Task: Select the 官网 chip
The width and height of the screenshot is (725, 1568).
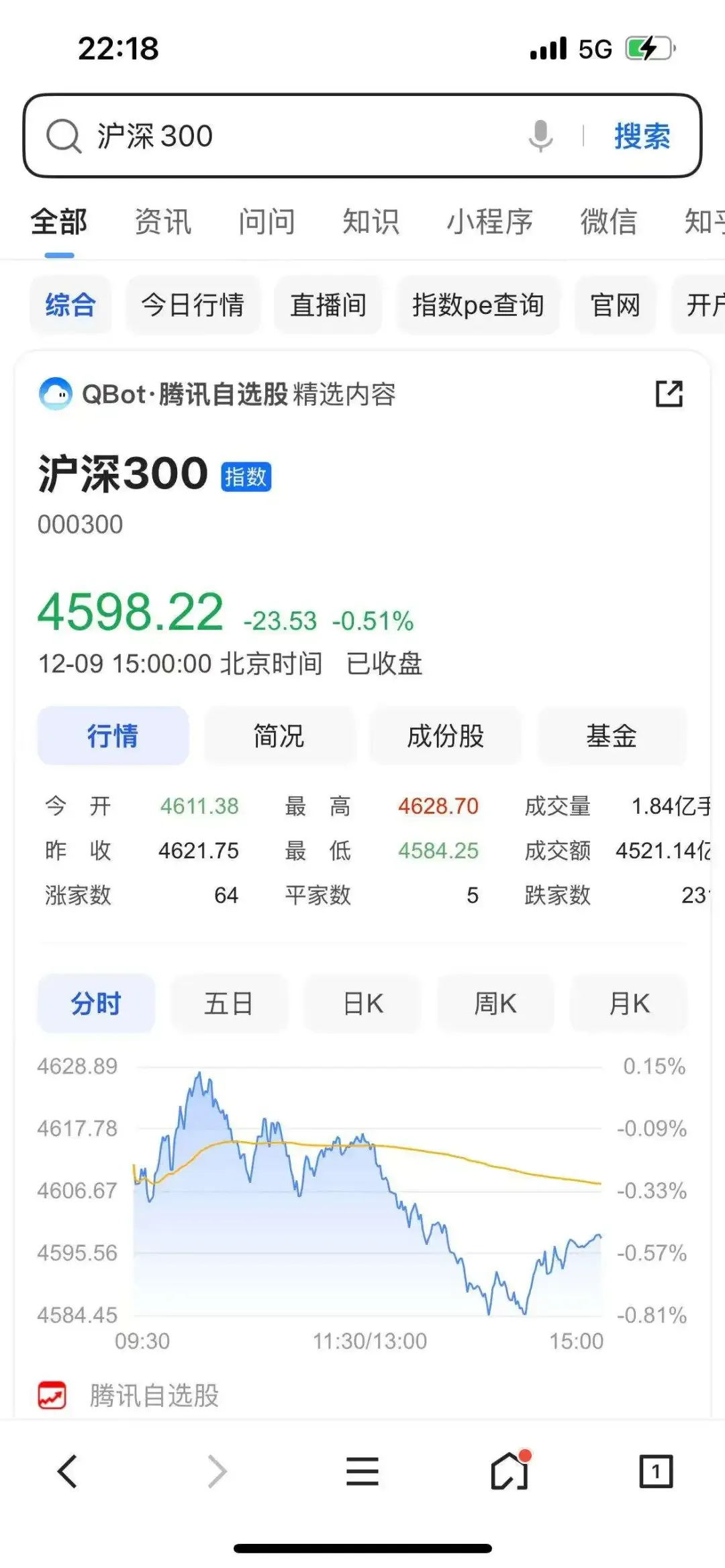Action: pos(615,305)
